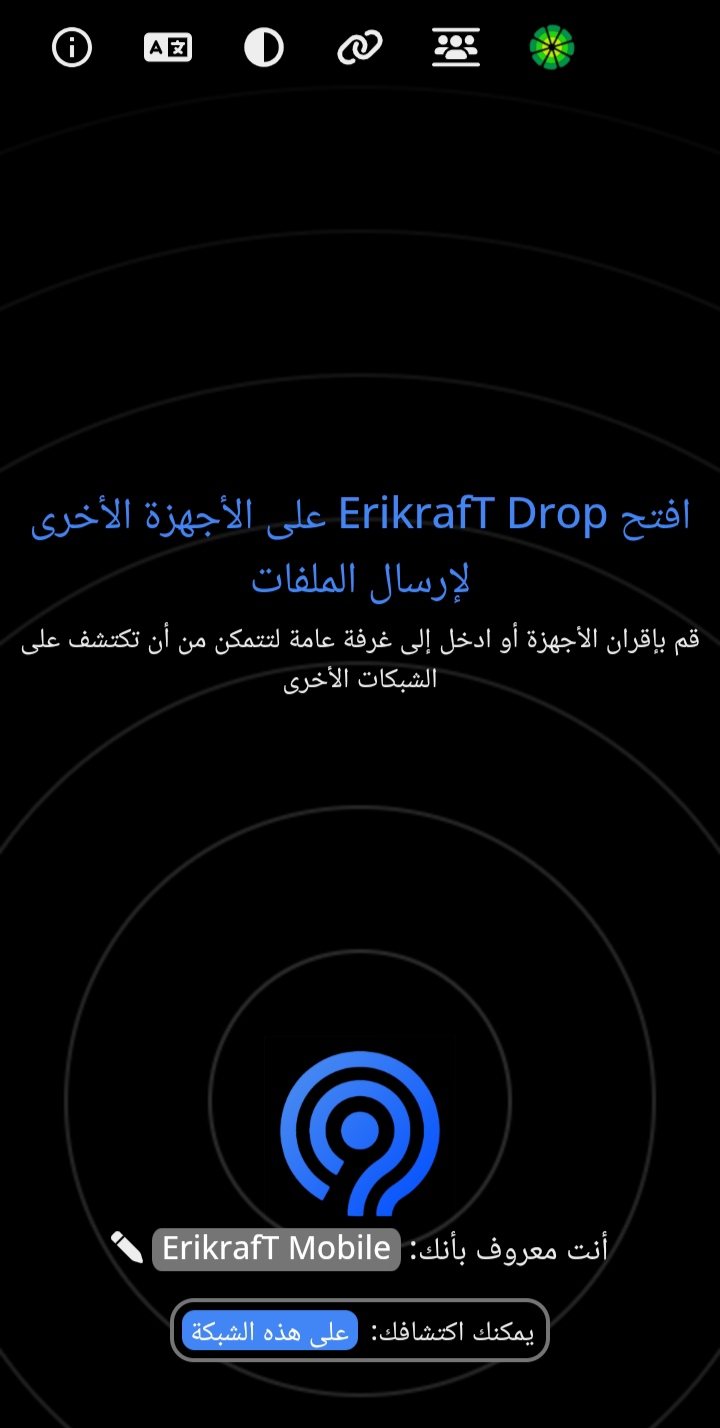720x1428 pixels.
Task: Join a public room icon
Action: click(456, 48)
